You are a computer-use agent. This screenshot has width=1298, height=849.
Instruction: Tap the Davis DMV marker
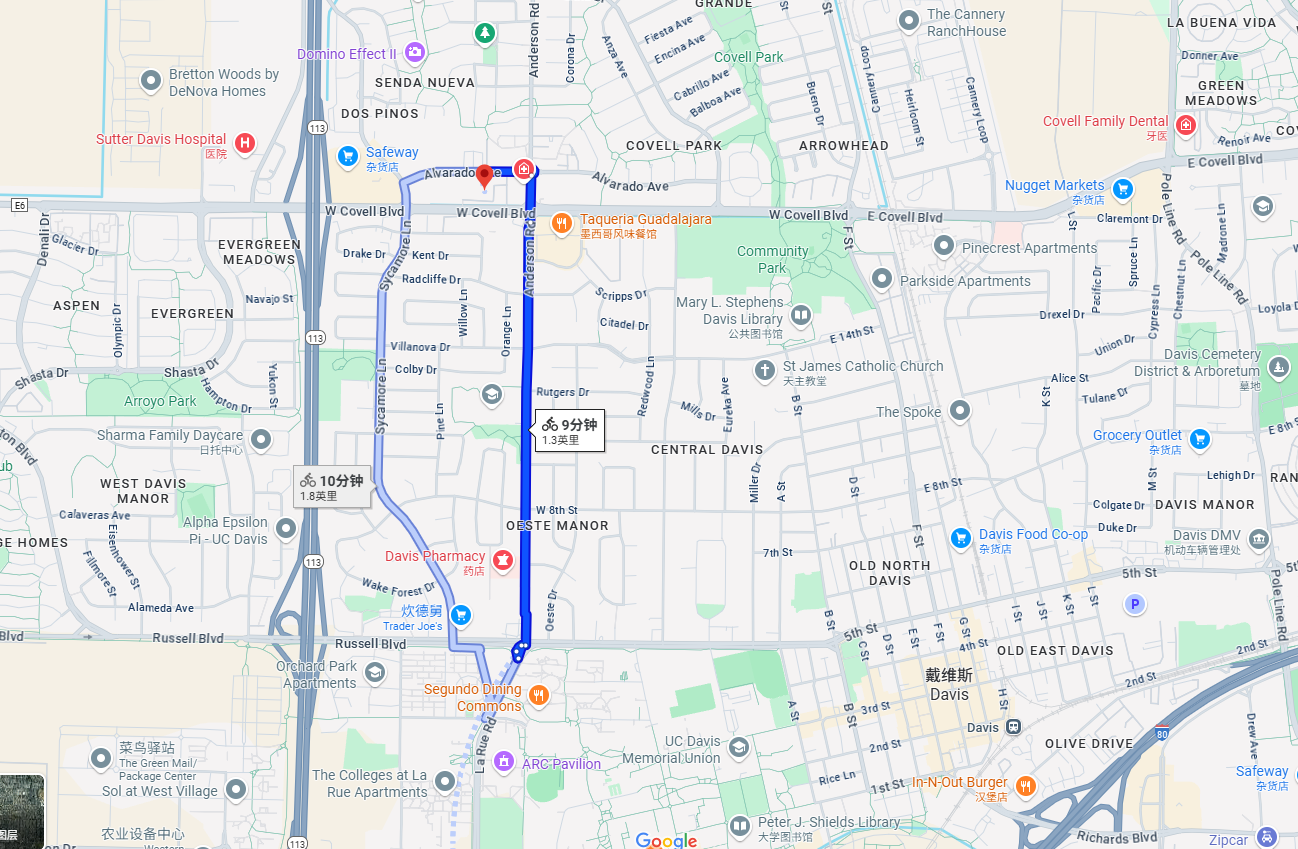point(1259,539)
